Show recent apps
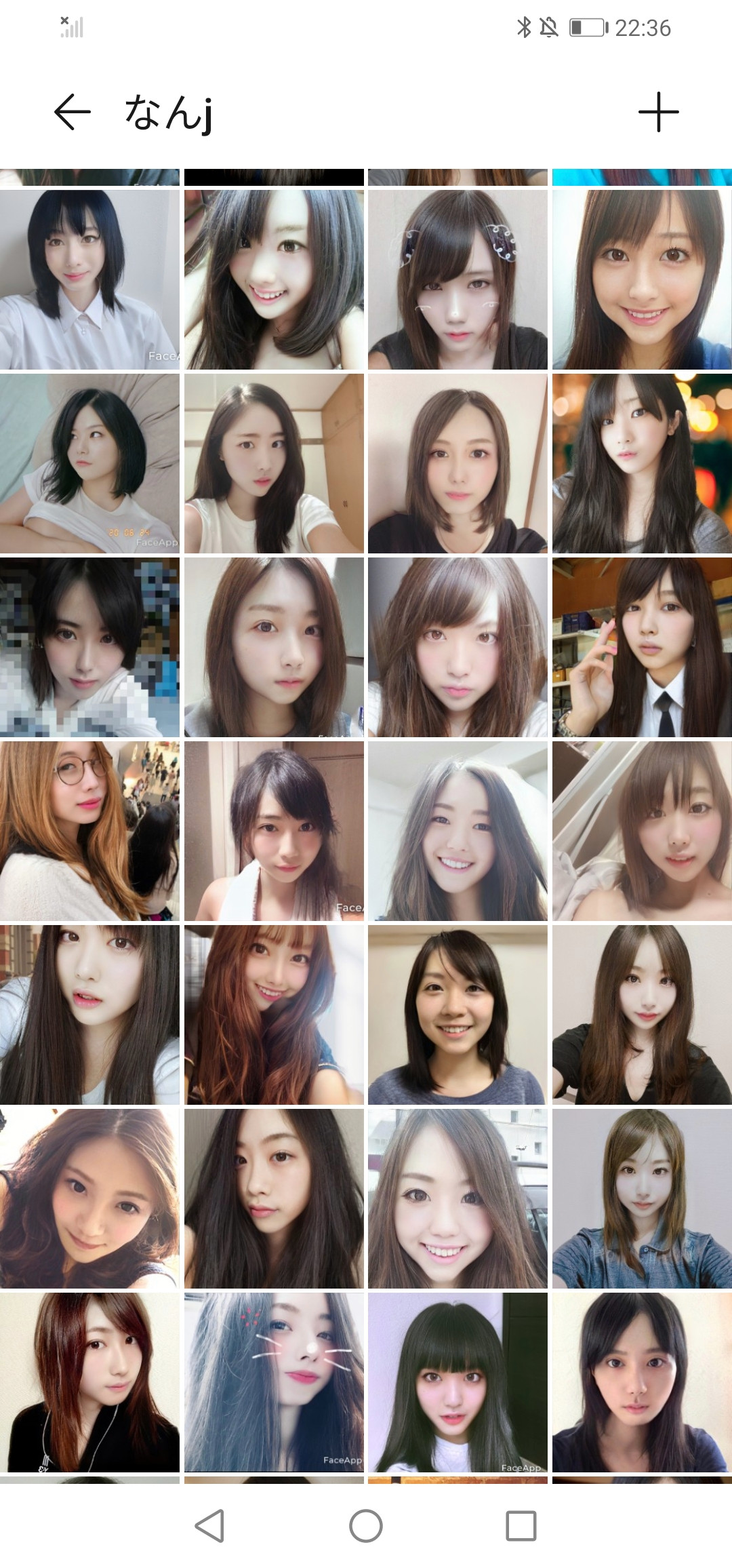This screenshot has height=1568, width=732. 521,1526
